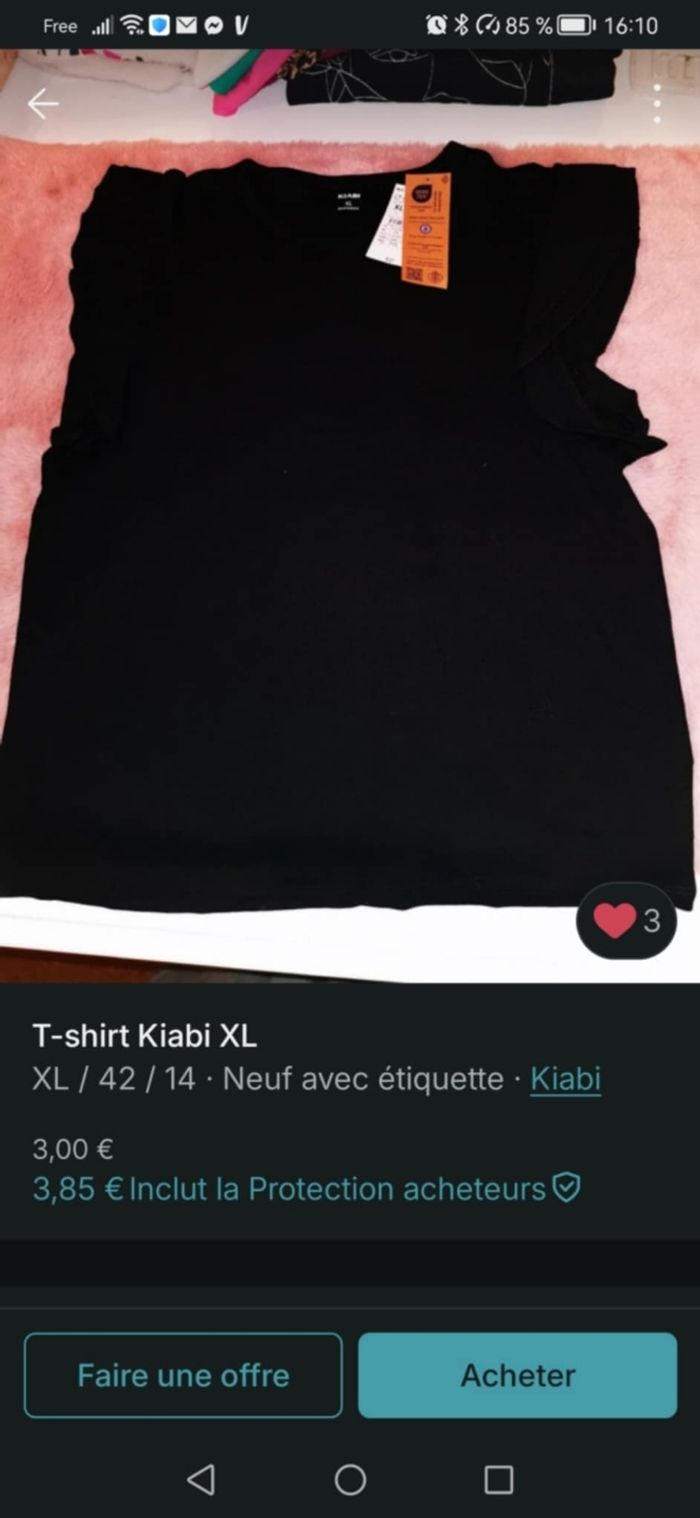The width and height of the screenshot is (700, 1518).
Task: View Protection acheteurs price details
Action: click(x=306, y=1189)
